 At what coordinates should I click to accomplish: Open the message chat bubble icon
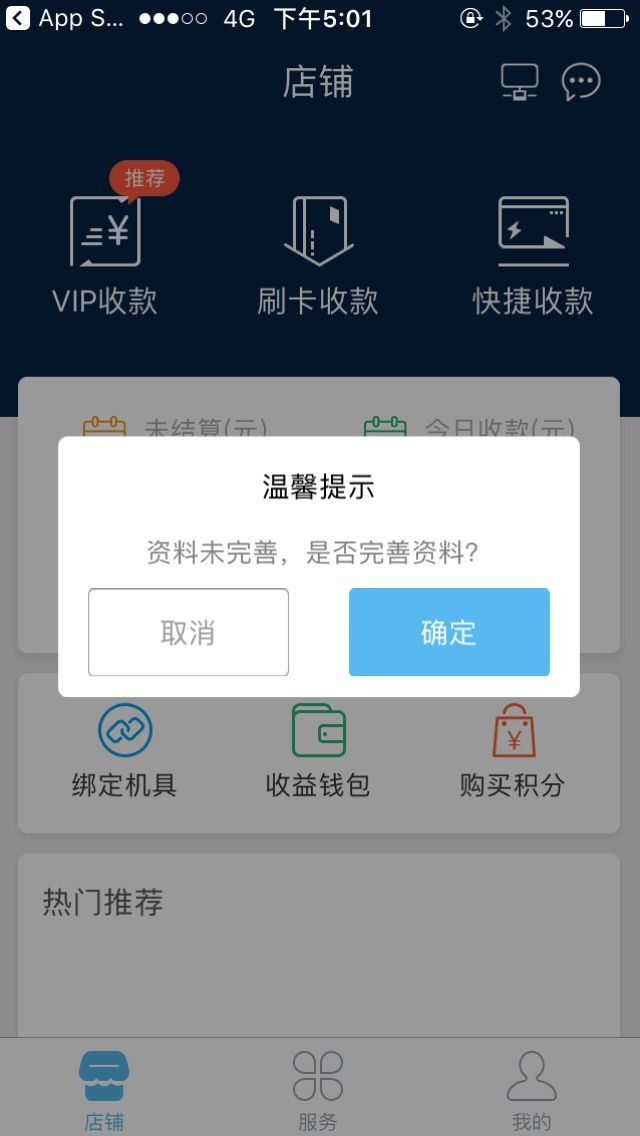pyautogui.click(x=581, y=82)
